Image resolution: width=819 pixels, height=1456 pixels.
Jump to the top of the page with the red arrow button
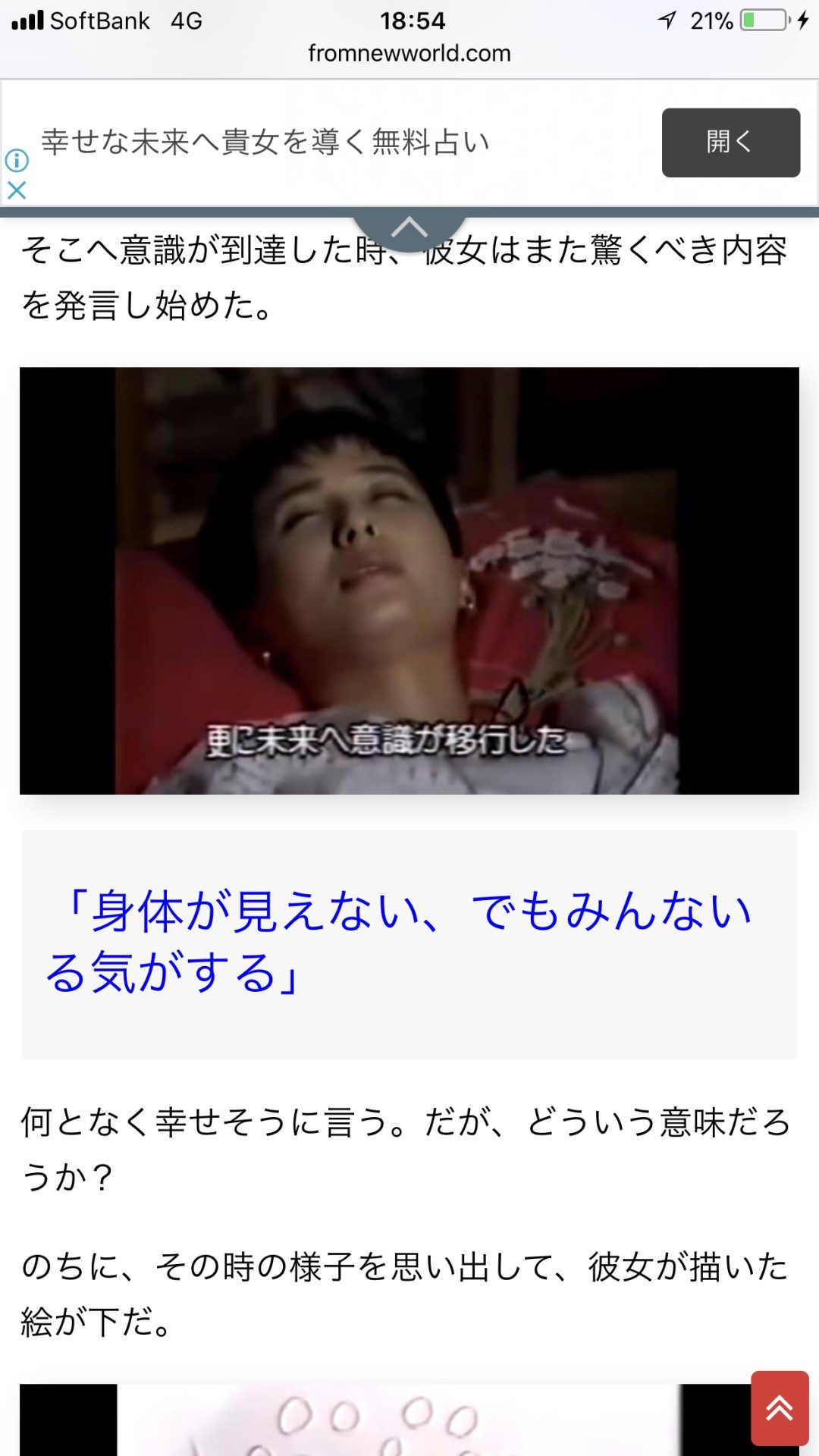780,1408
